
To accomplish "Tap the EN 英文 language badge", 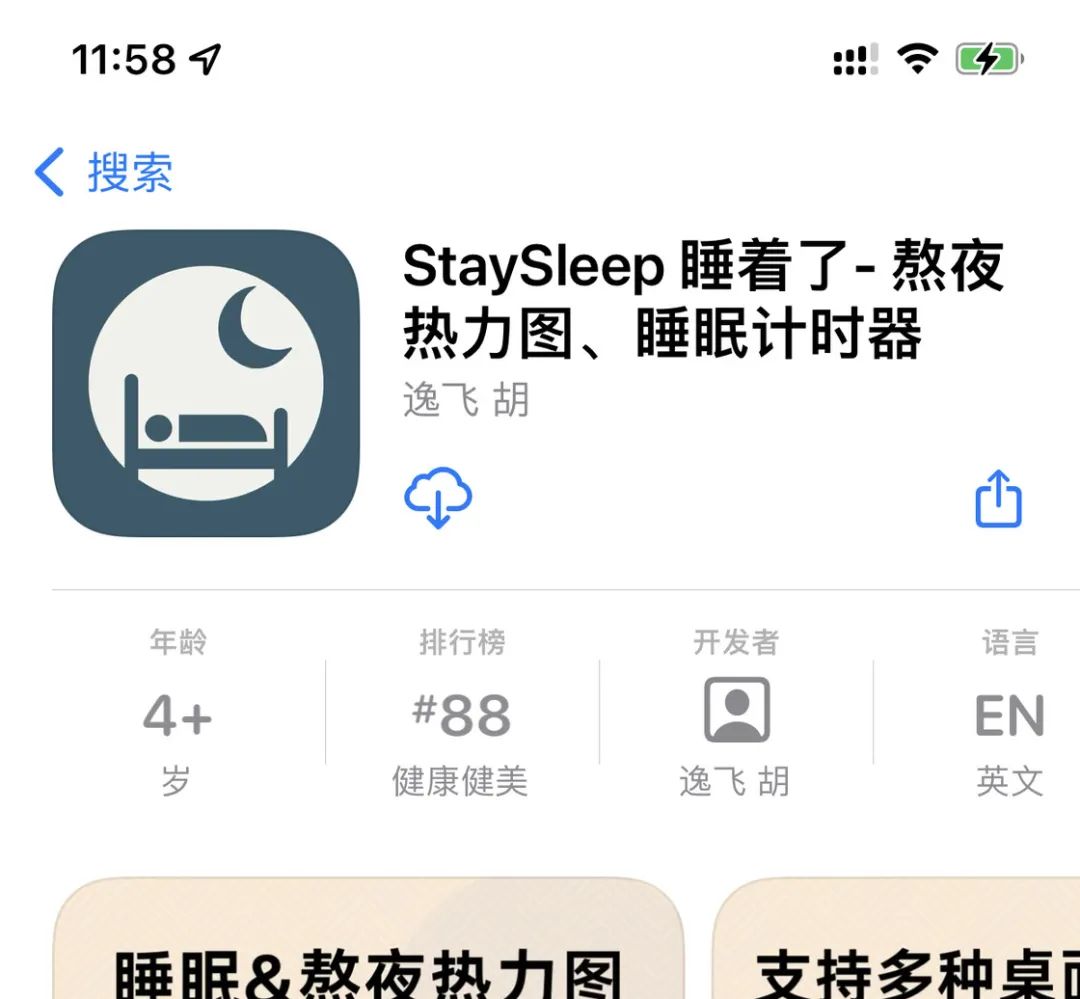I will pos(1008,715).
